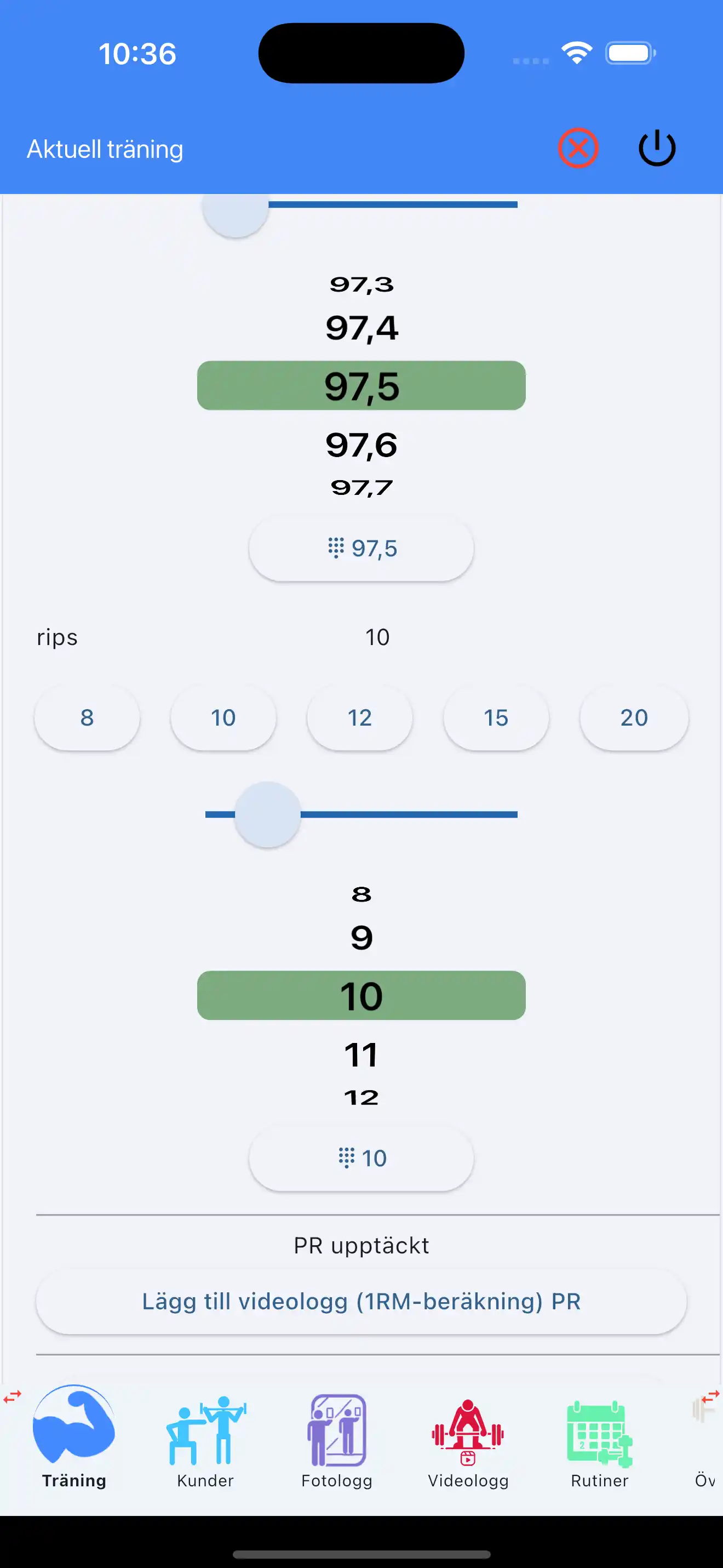Viewport: 723px width, 1568px height.
Task: Cancel the current workout with red X
Action: [x=578, y=148]
